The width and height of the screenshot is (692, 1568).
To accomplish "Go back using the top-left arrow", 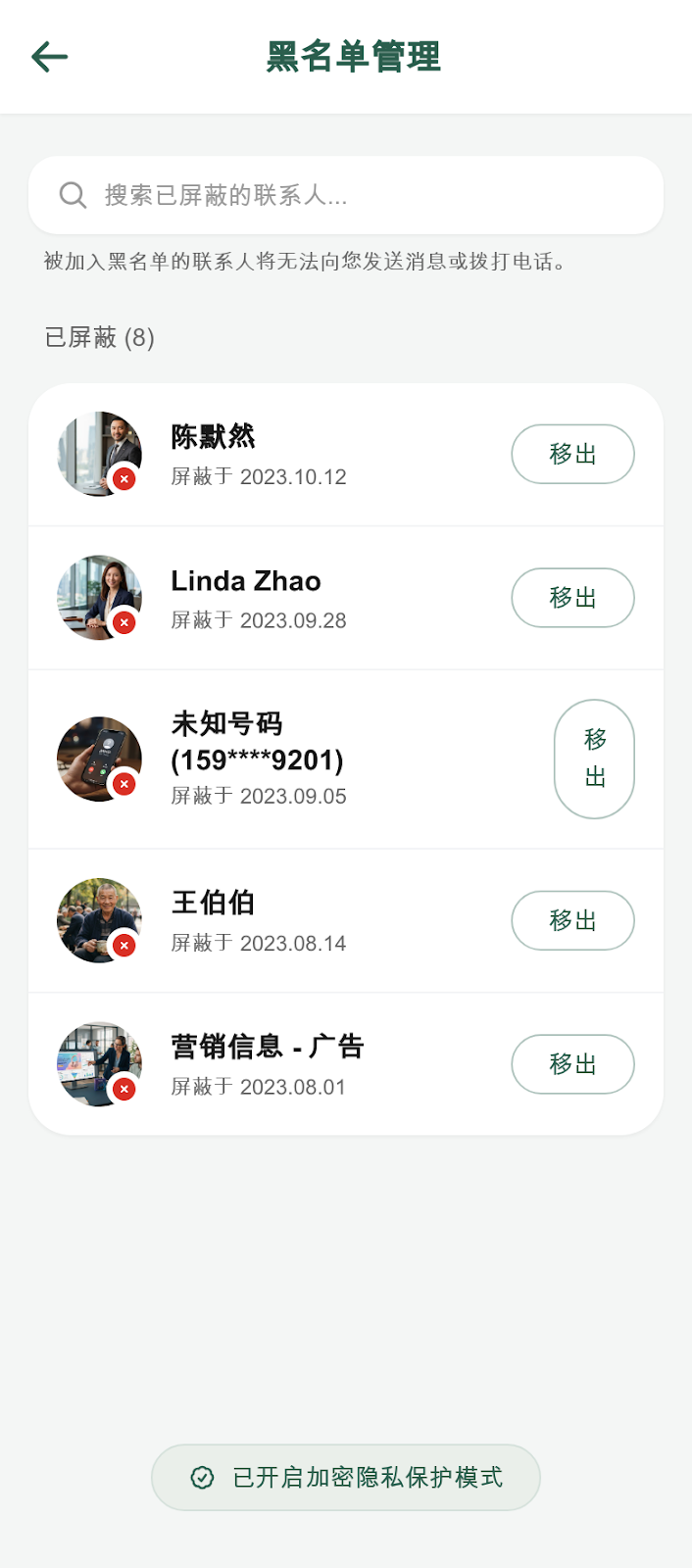I will tap(49, 57).
